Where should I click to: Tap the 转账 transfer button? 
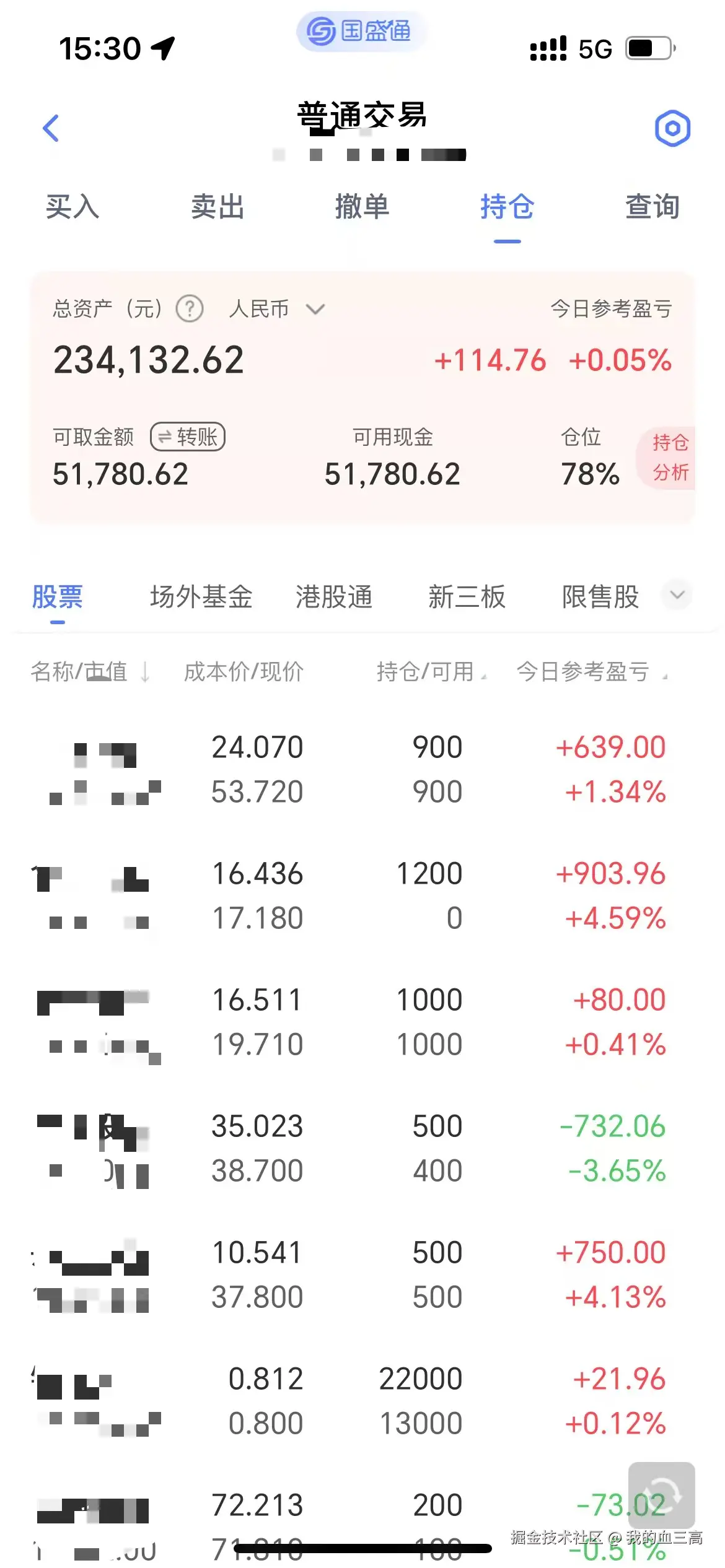pyautogui.click(x=188, y=437)
